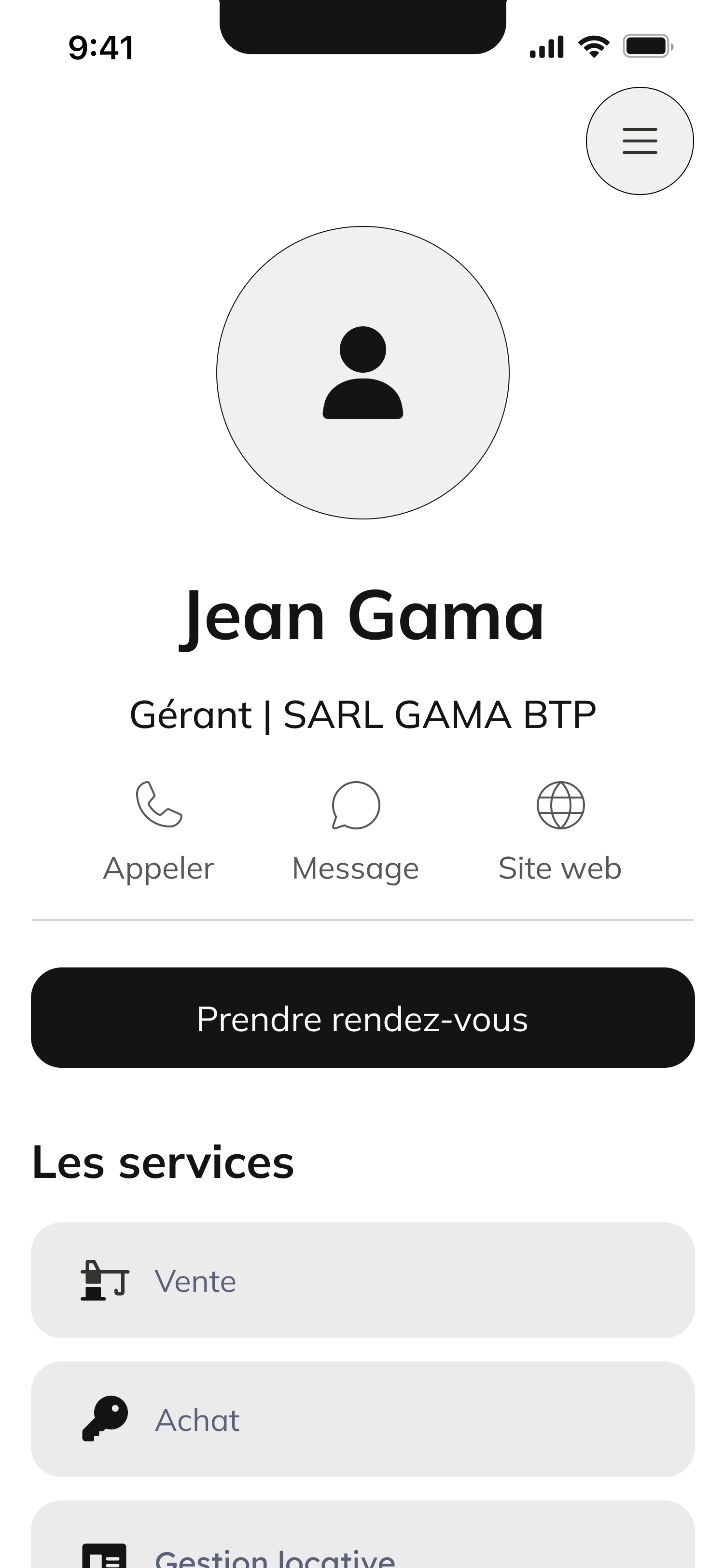
Task: Call Jean Gama with Appeler
Action: click(159, 831)
